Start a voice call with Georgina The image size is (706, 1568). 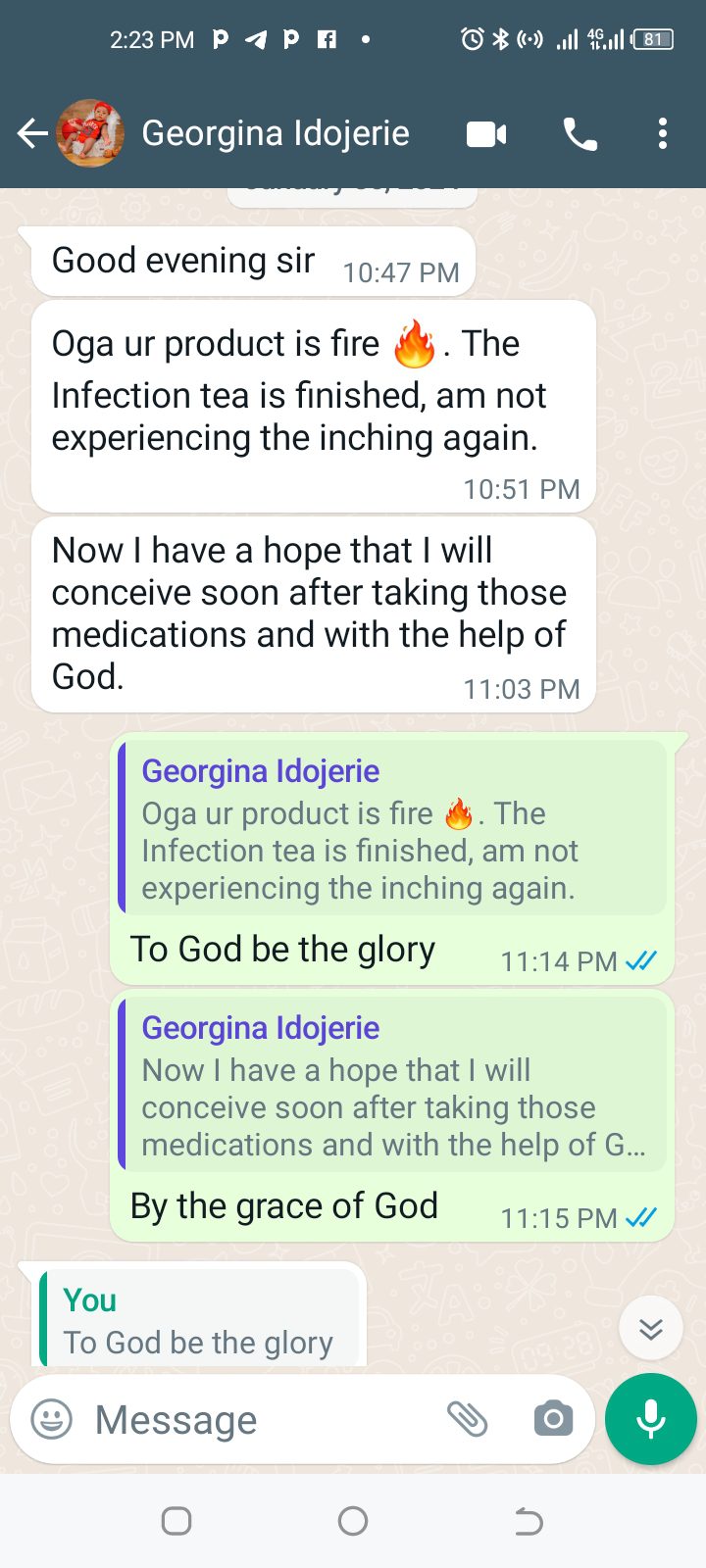(580, 134)
